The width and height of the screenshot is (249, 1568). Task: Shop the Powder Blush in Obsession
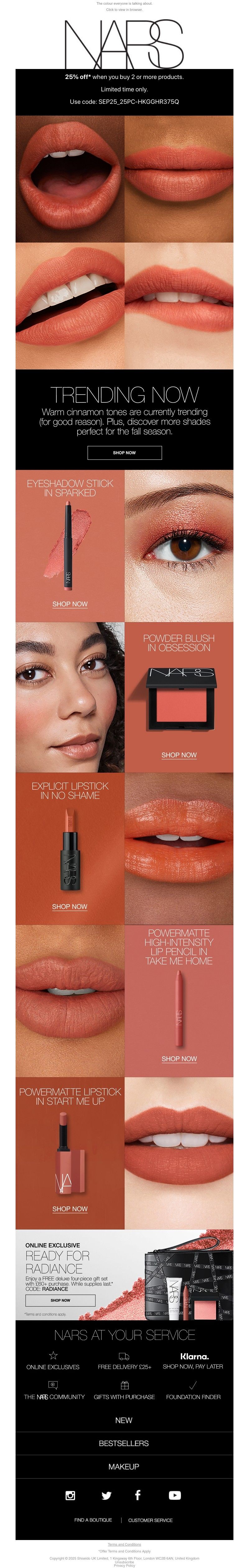pyautogui.click(x=179, y=755)
